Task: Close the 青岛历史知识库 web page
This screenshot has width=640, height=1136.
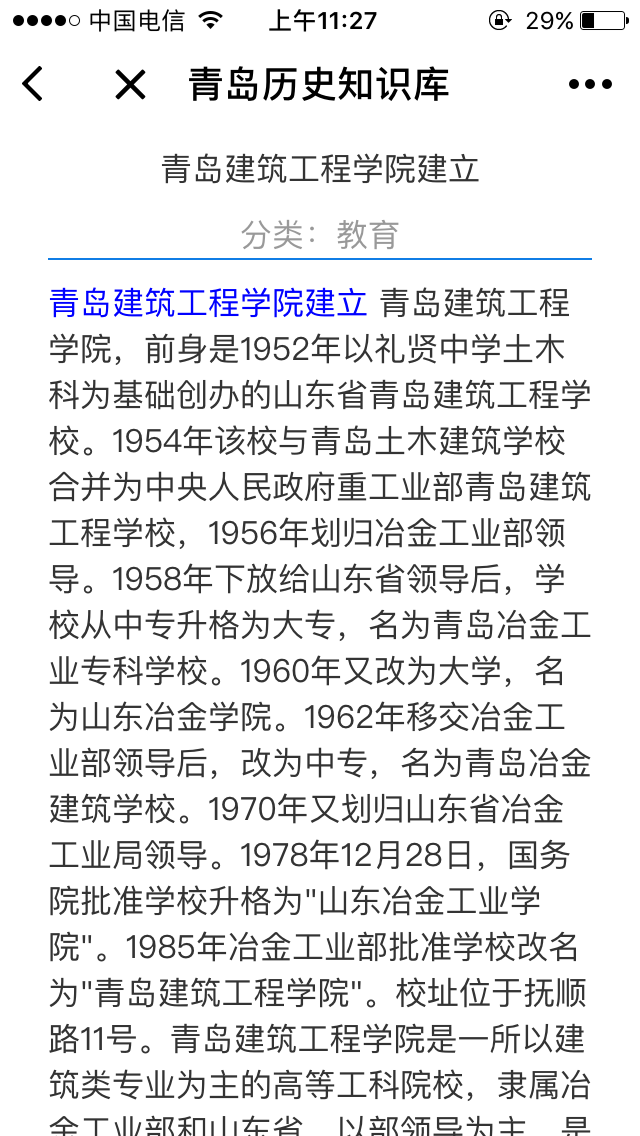Action: coord(130,85)
